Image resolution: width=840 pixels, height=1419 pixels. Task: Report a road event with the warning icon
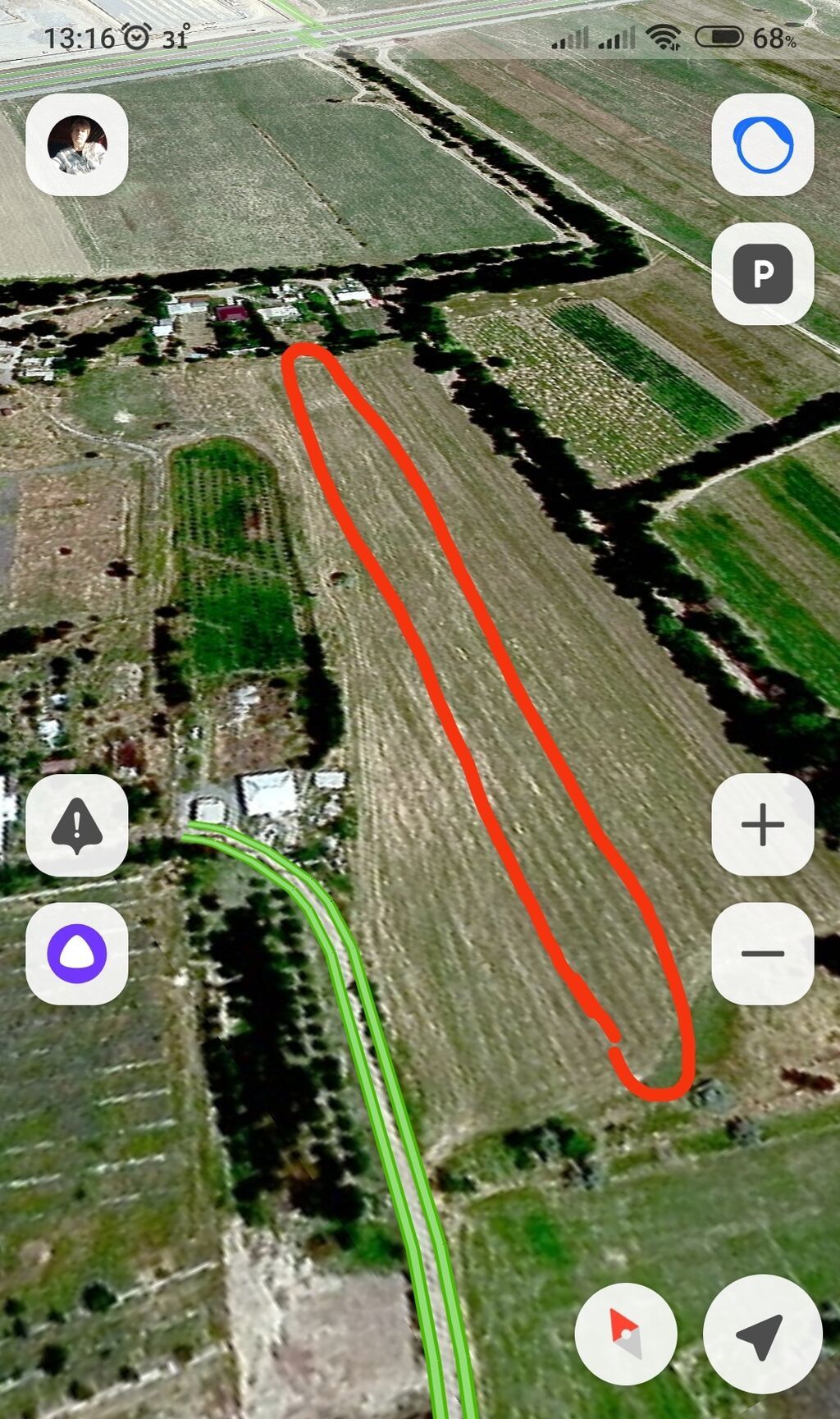click(76, 825)
